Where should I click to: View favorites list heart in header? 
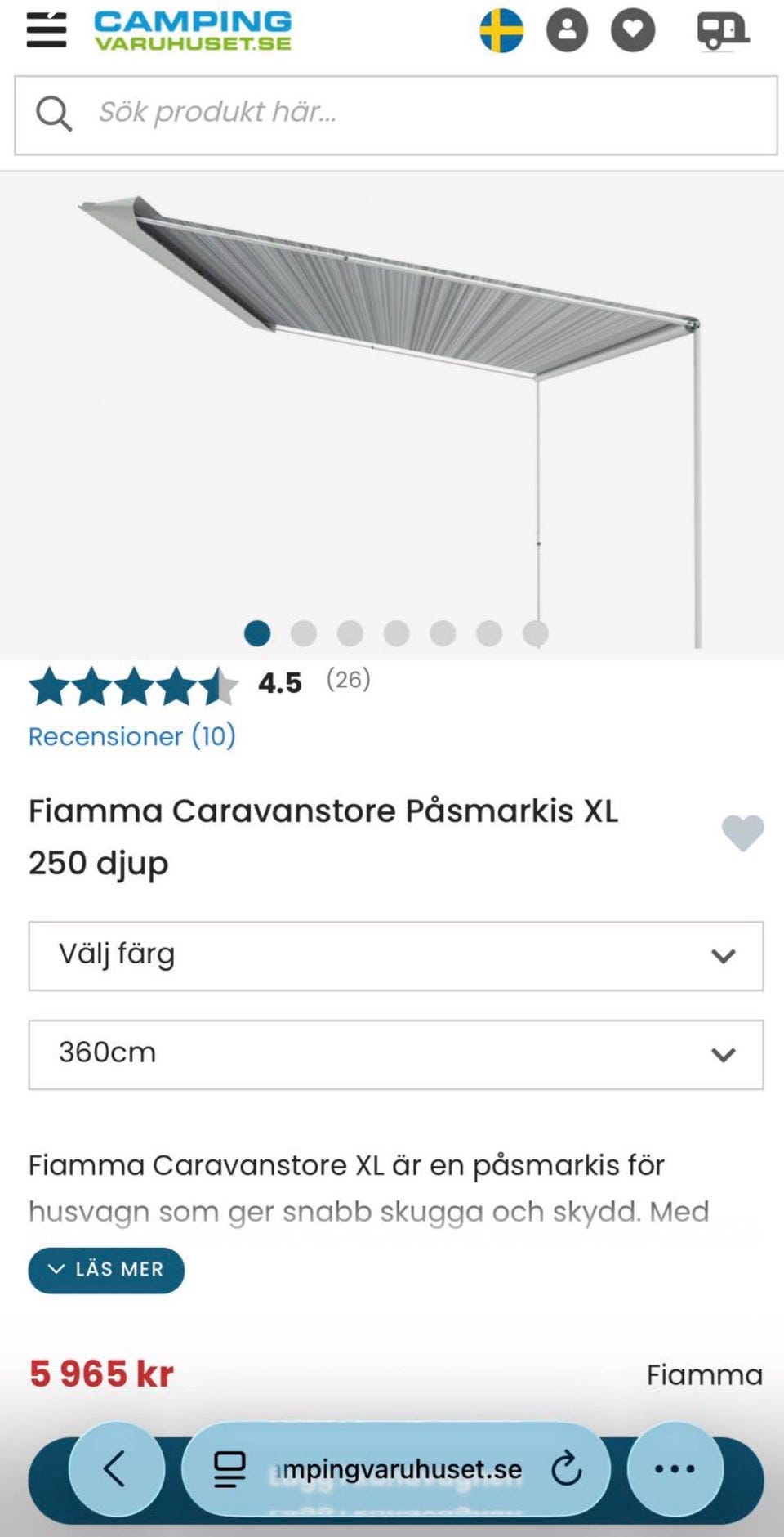[x=633, y=30]
